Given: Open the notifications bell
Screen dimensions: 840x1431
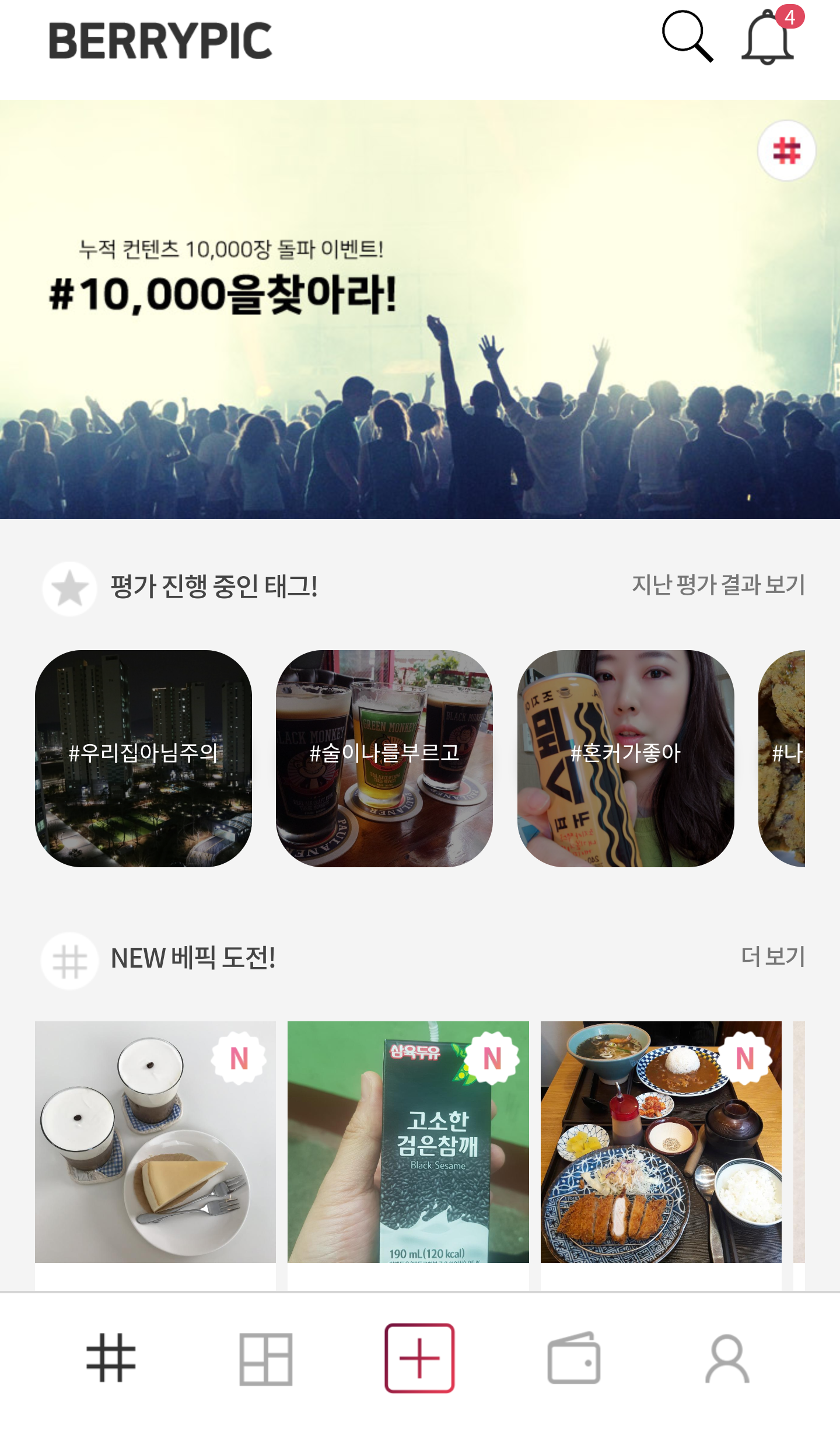Looking at the screenshot, I should pos(768,37).
